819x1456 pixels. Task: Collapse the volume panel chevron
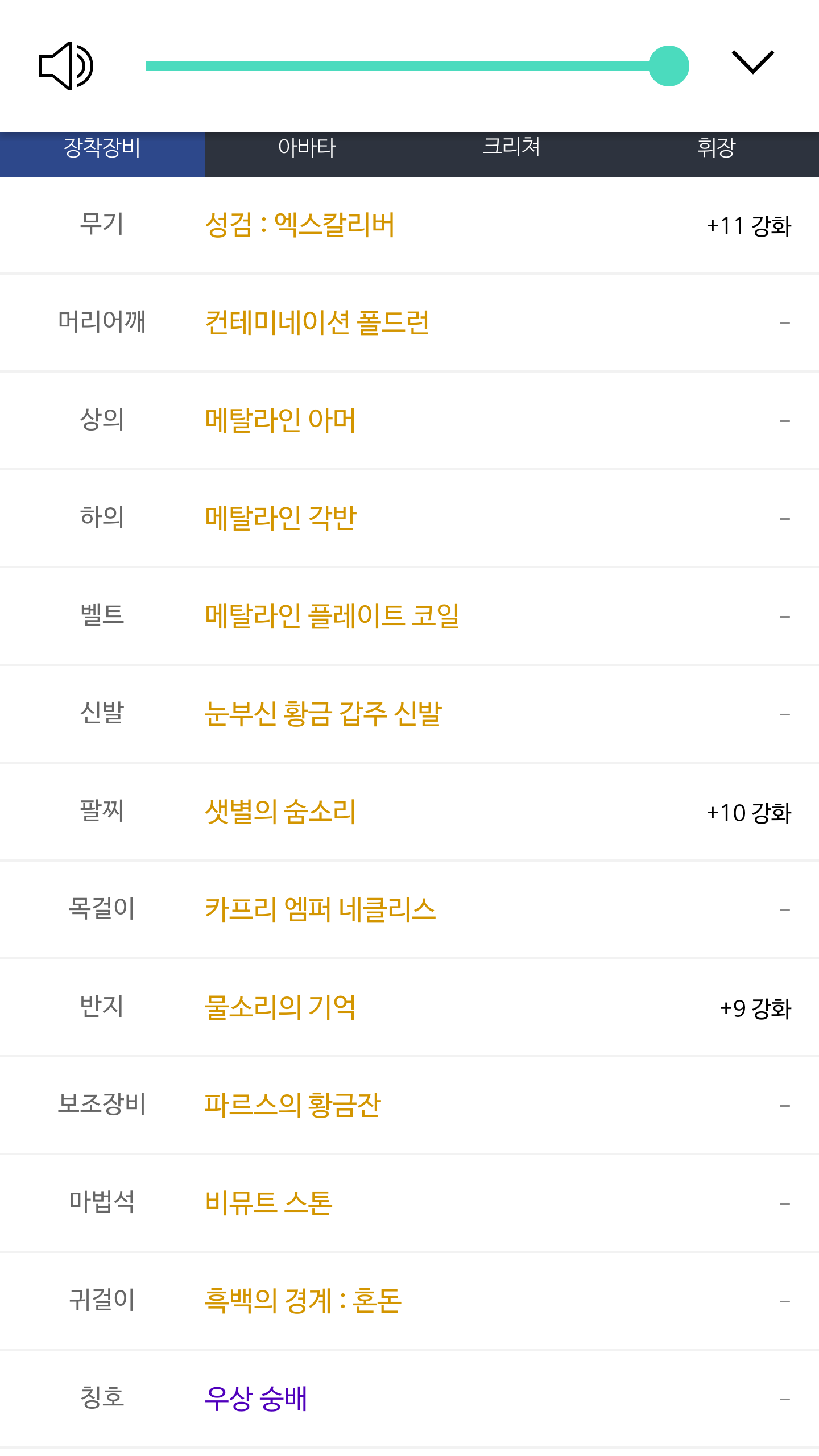752,62
